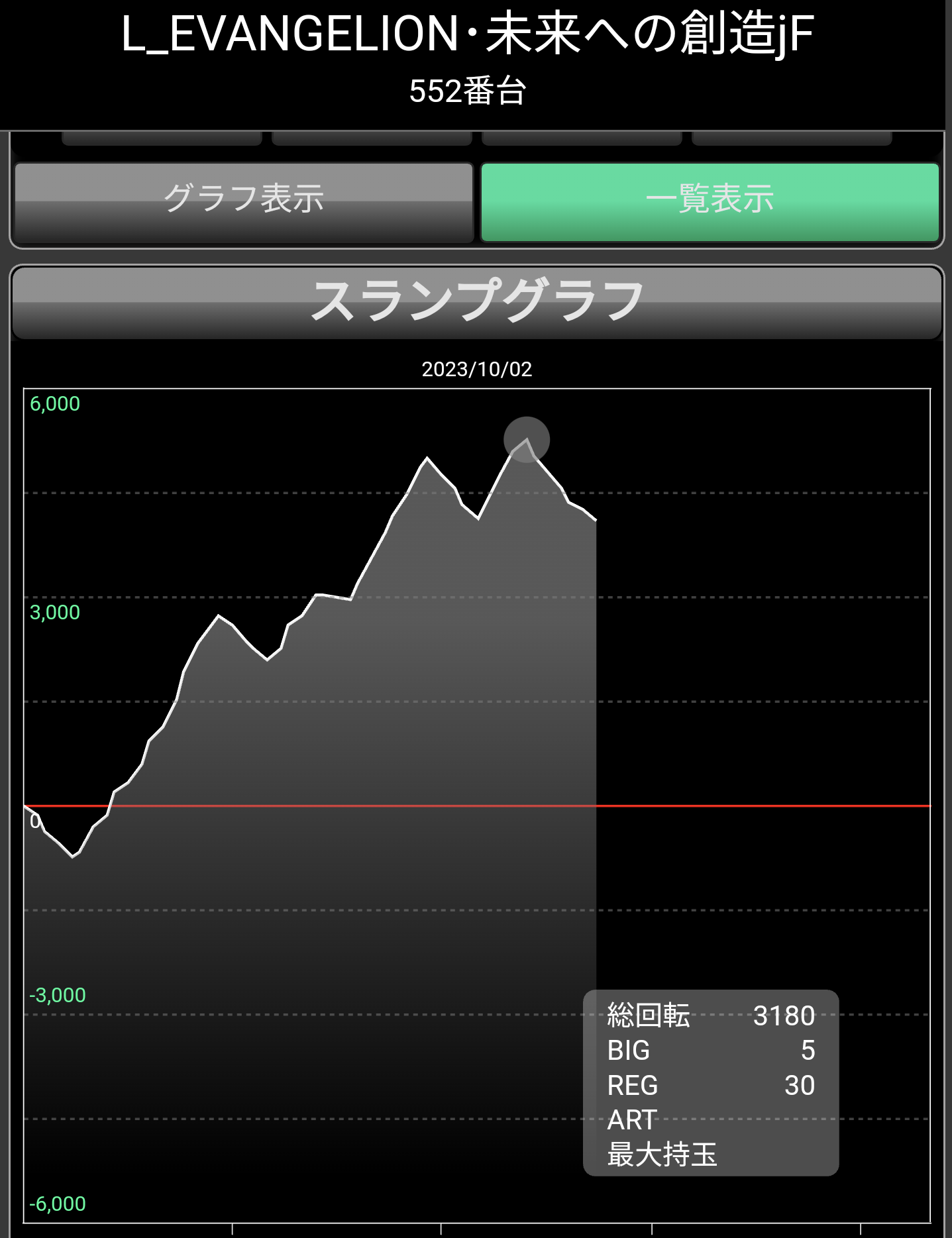Switch to グラフ表示 view
Screen dimensions: 952x1238
coord(244,201)
